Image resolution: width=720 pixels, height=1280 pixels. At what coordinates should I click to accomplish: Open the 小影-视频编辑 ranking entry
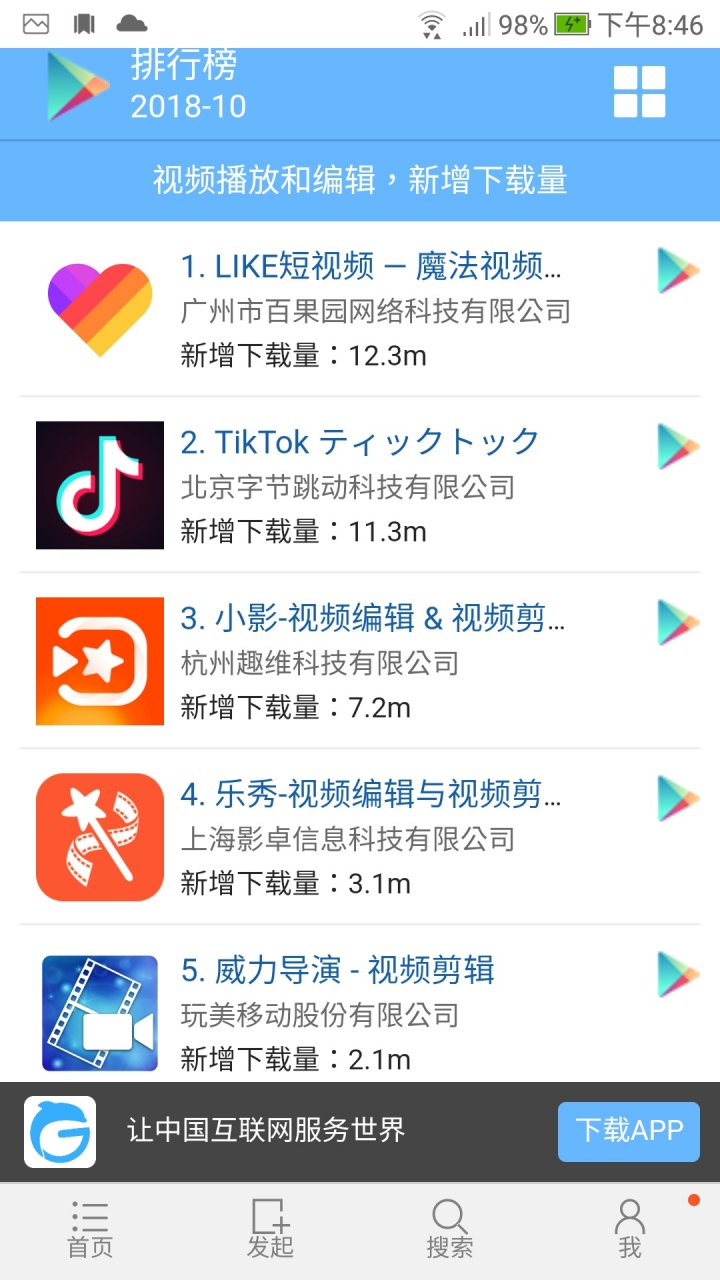[372, 619]
